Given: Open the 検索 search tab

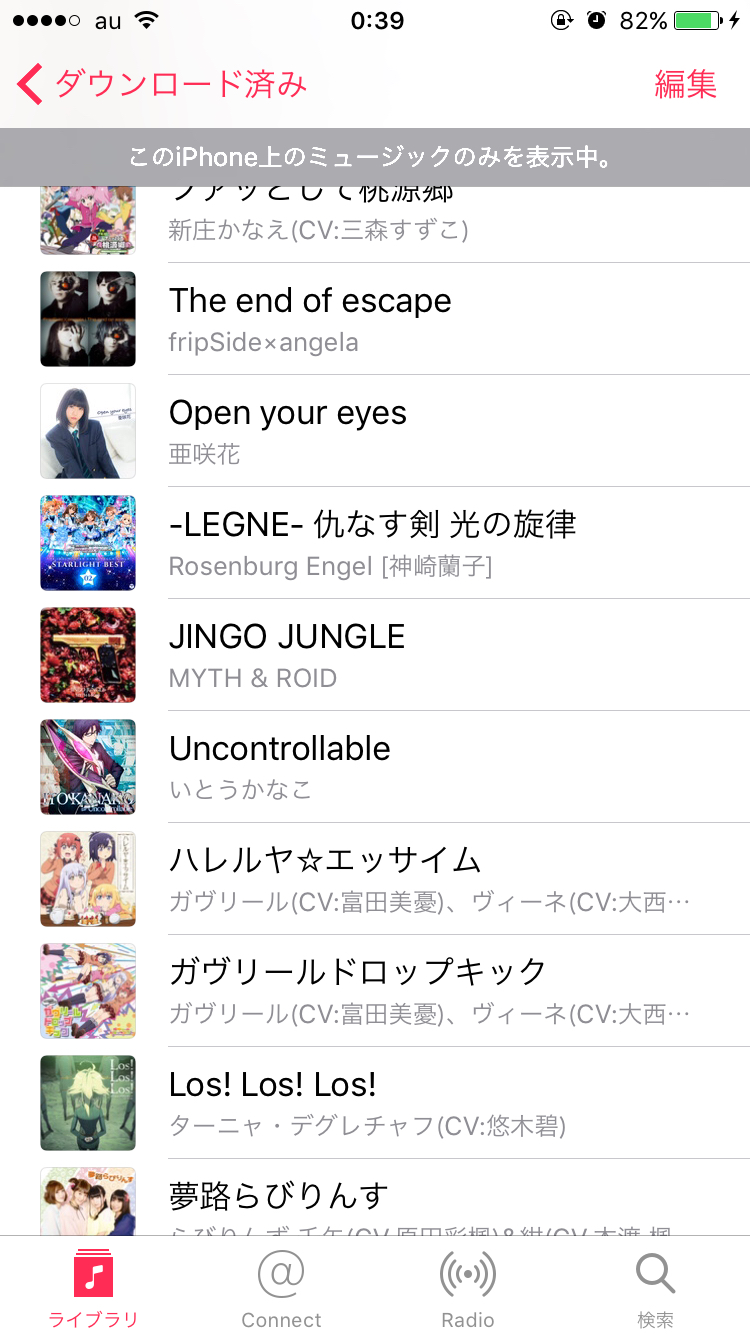Looking at the screenshot, I should (x=655, y=1287).
